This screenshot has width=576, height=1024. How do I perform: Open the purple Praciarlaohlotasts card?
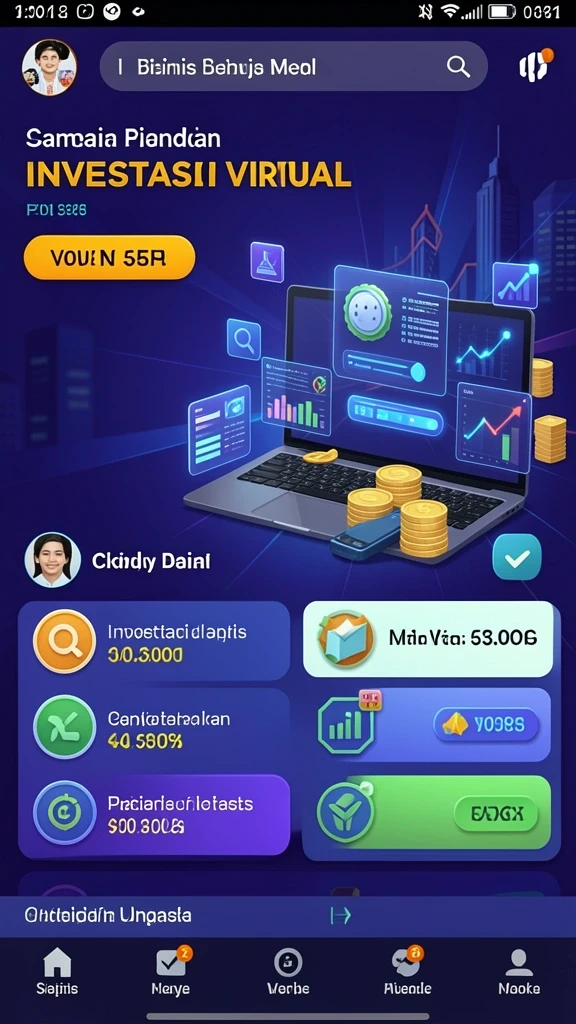154,815
